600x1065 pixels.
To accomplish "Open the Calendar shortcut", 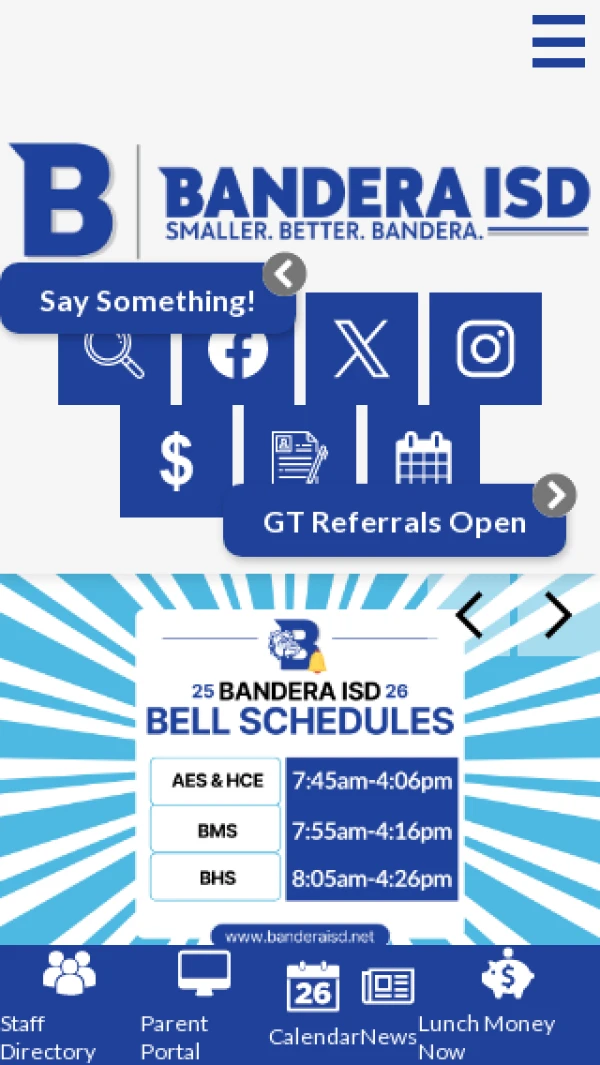I will click(x=313, y=1005).
